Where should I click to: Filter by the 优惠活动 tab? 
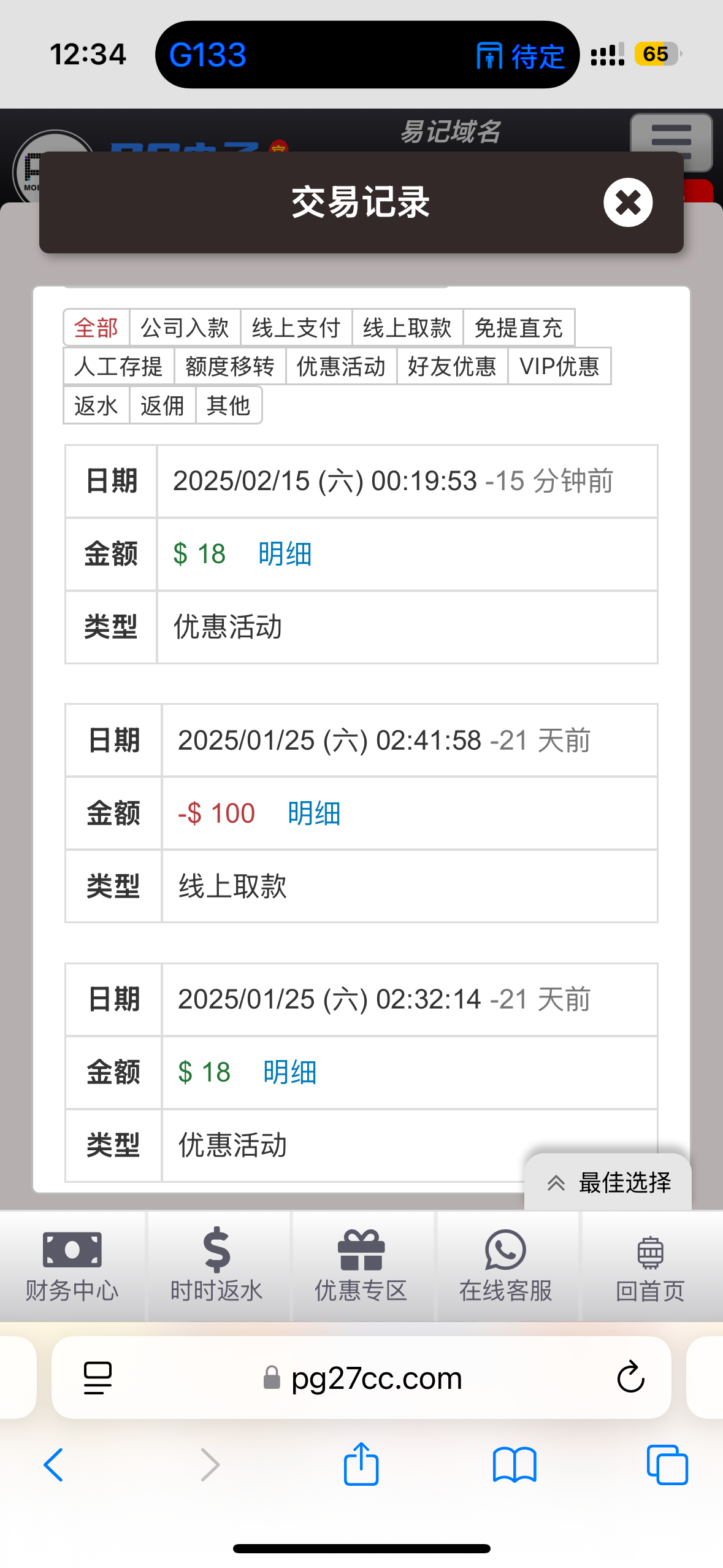click(341, 366)
